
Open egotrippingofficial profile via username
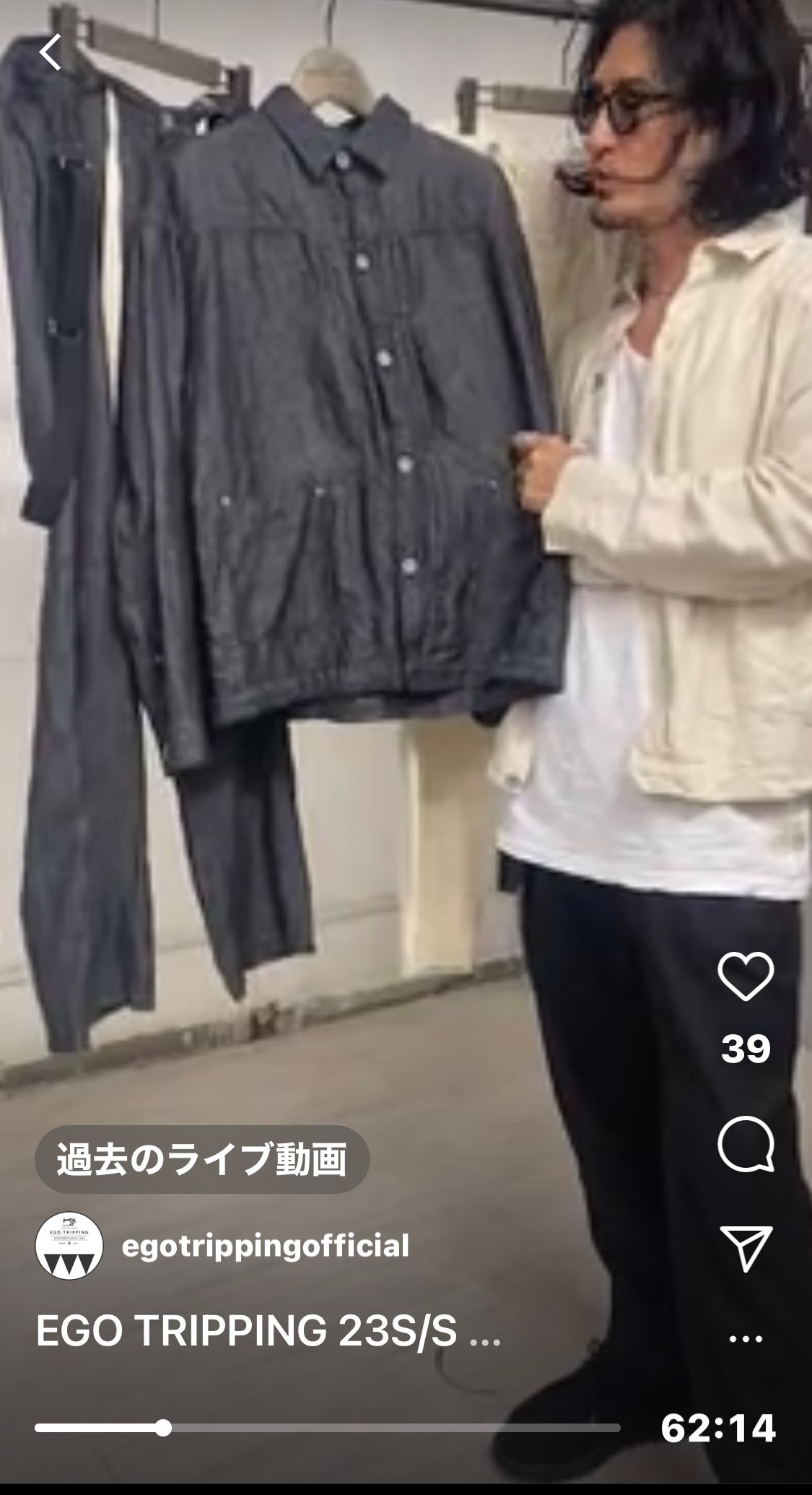coord(265,1246)
